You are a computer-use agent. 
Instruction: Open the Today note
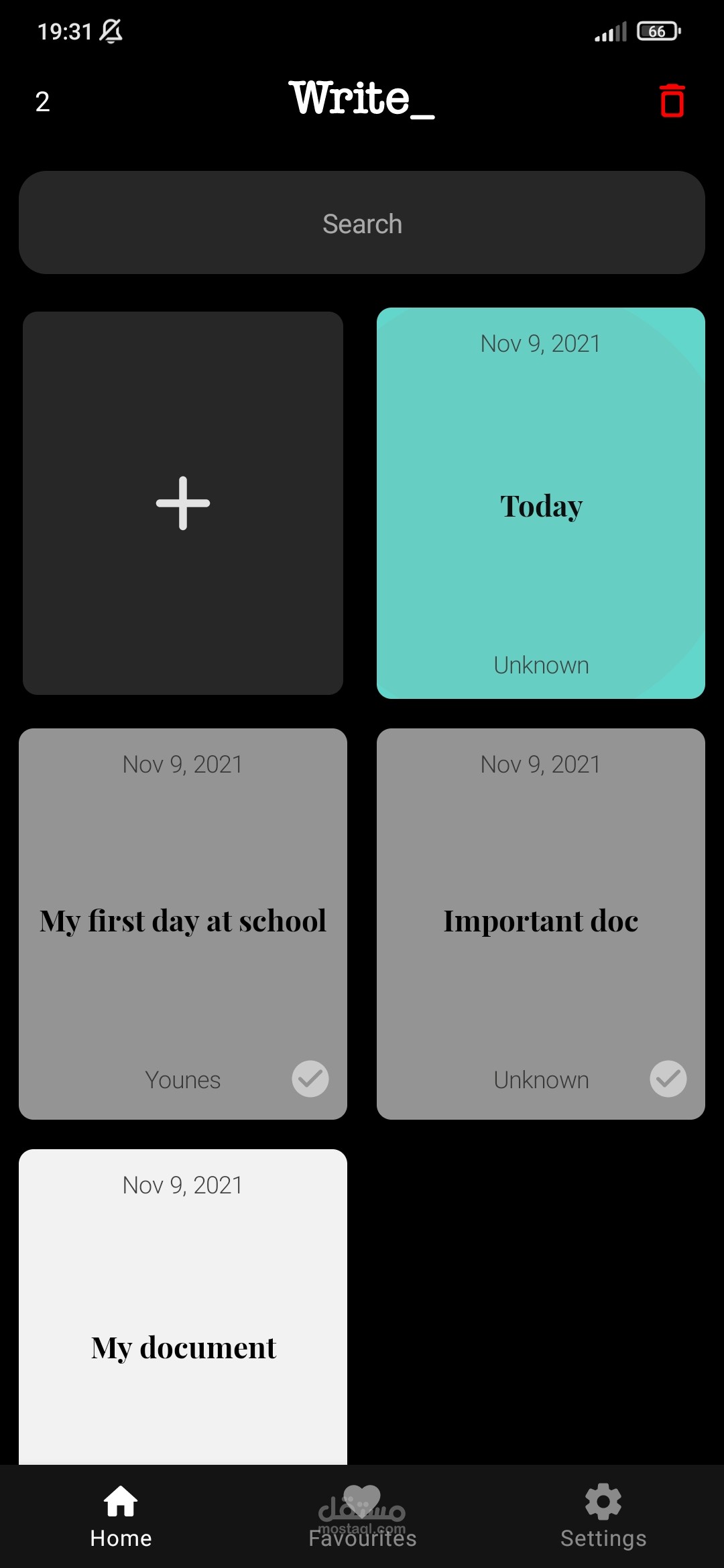[541, 503]
